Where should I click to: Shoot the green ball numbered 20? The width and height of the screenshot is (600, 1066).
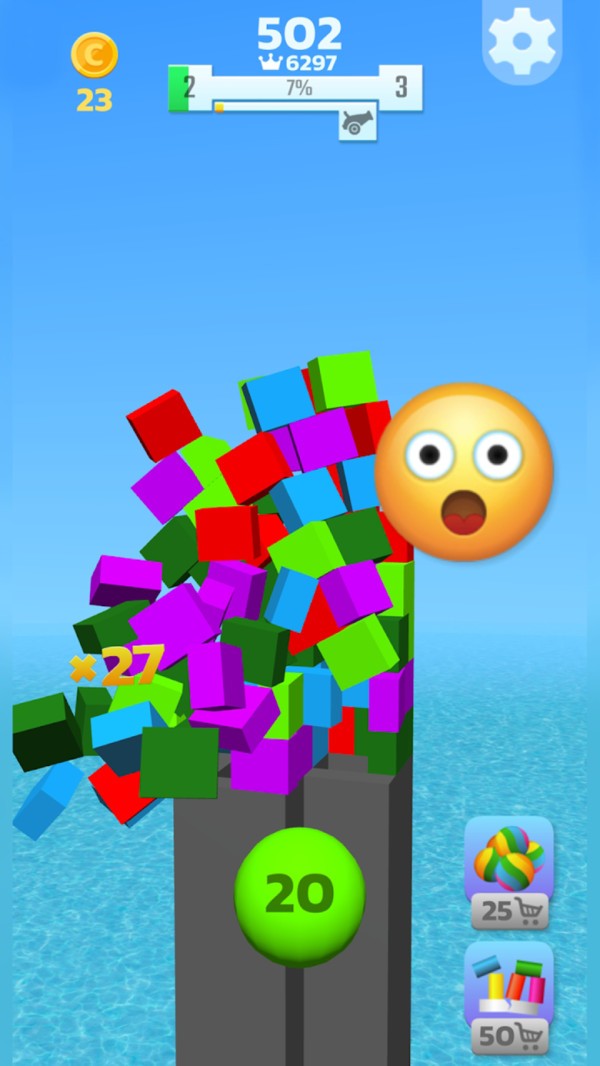(299, 895)
